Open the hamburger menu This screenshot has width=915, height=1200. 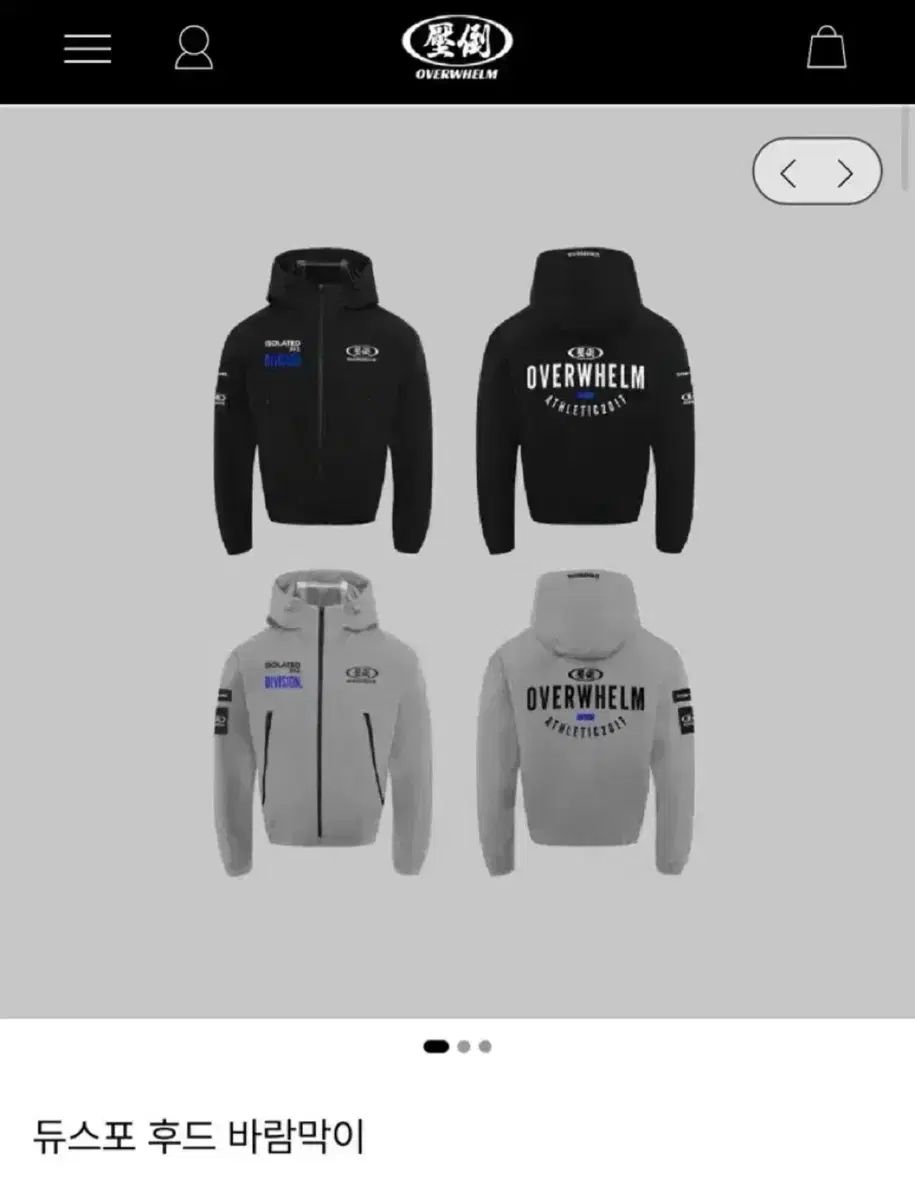click(x=87, y=47)
